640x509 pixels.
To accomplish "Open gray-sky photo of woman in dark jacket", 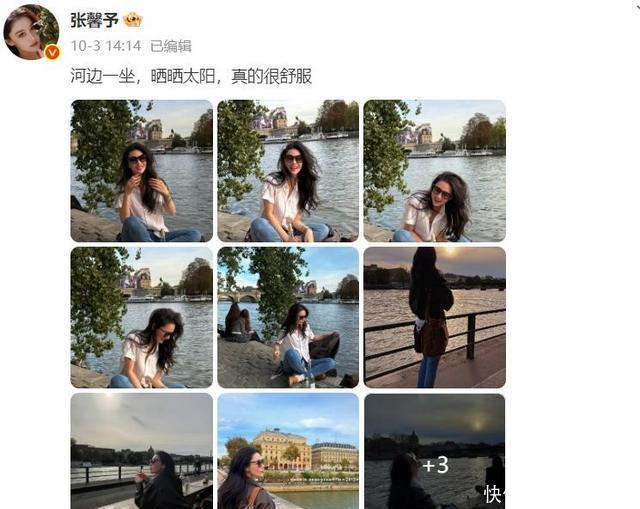I will (142, 451).
